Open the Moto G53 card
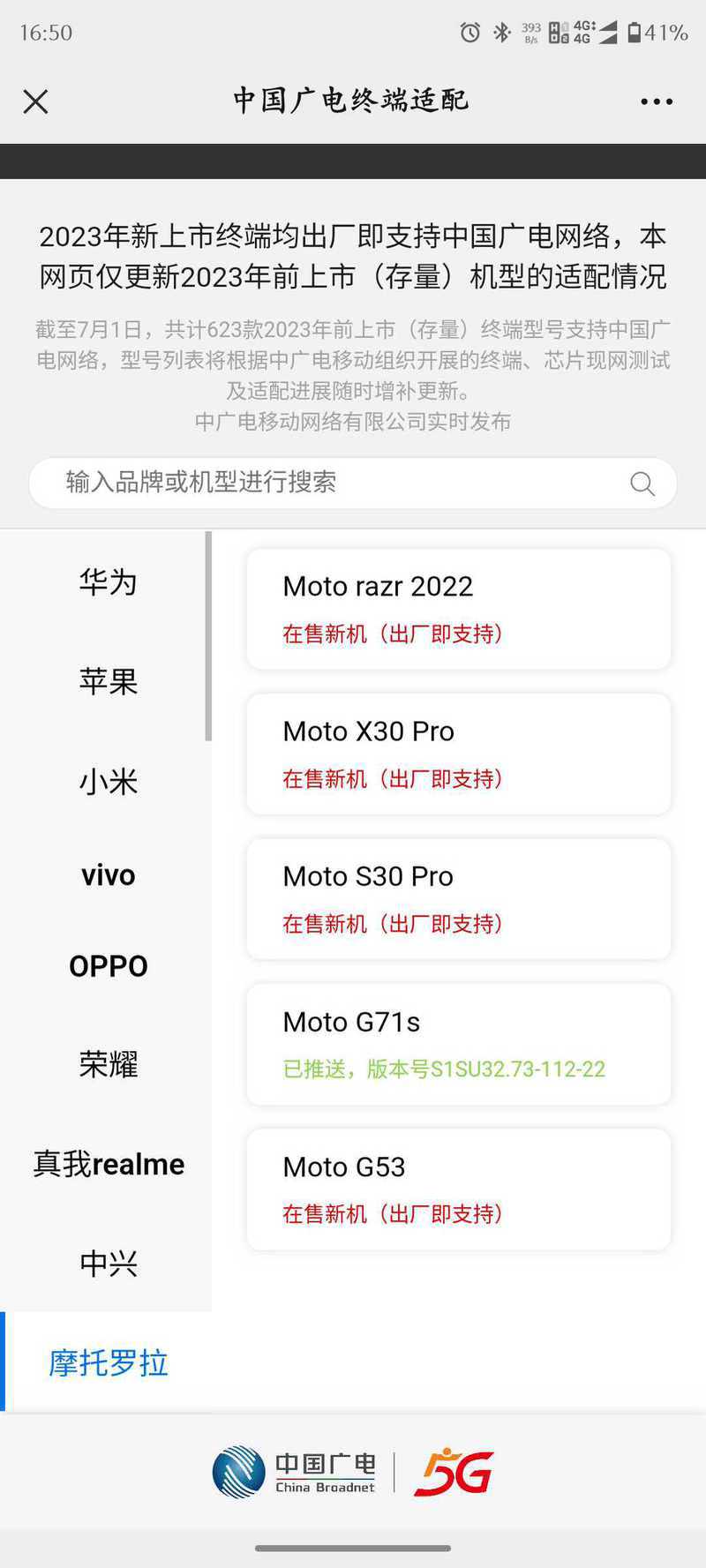The width and height of the screenshot is (706, 1568). 459,1189
